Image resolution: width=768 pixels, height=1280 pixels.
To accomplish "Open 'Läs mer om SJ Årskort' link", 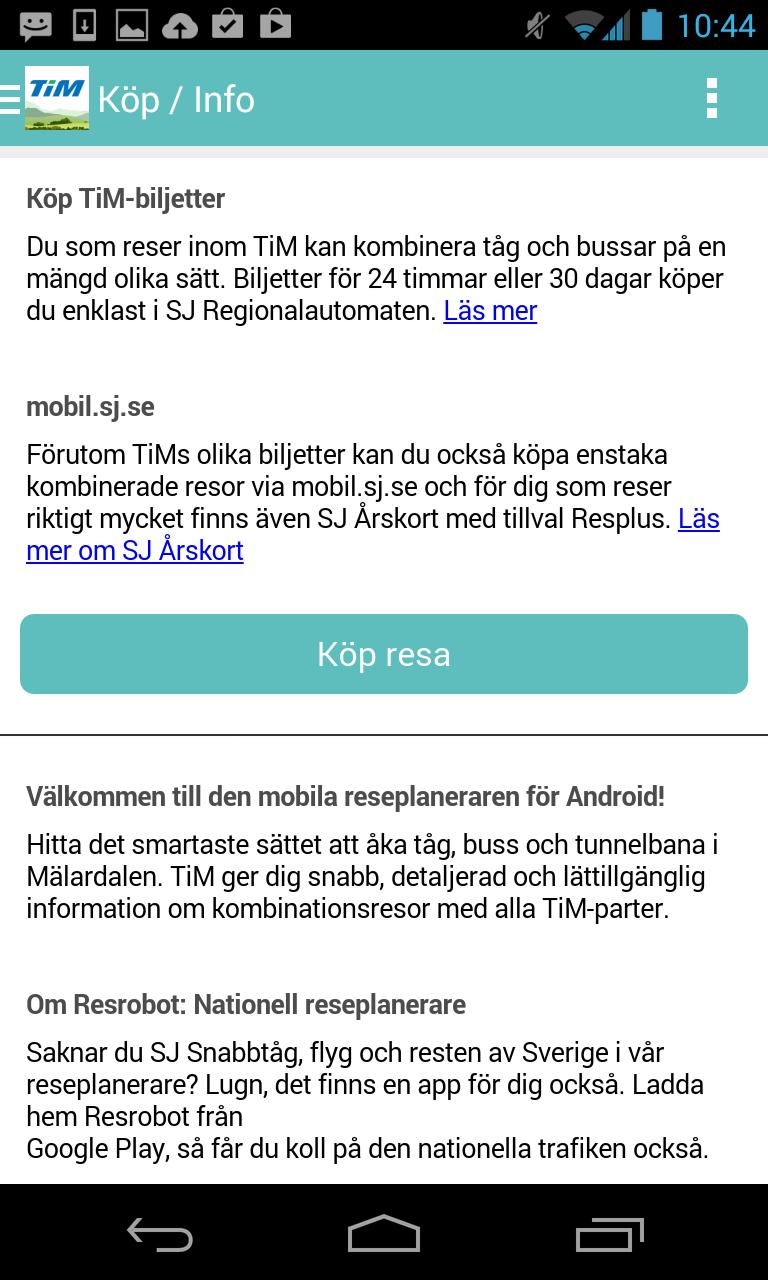I will click(x=135, y=551).
